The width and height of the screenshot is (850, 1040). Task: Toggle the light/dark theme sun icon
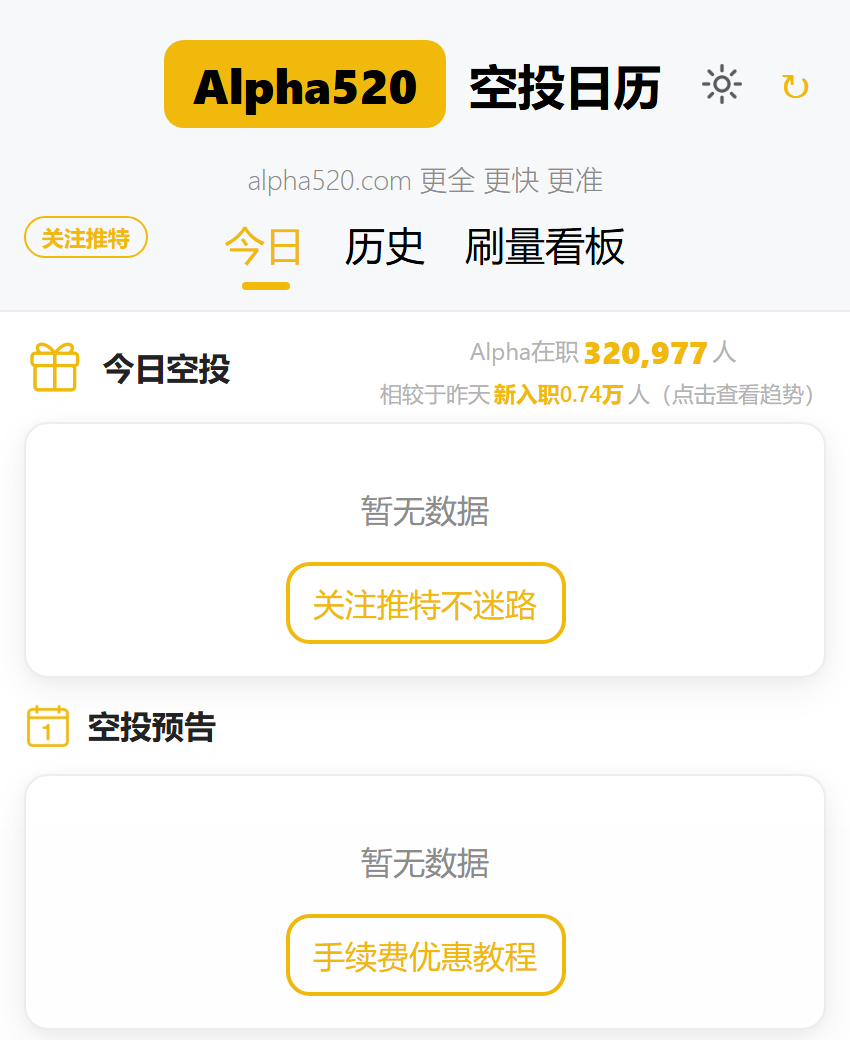tap(721, 86)
